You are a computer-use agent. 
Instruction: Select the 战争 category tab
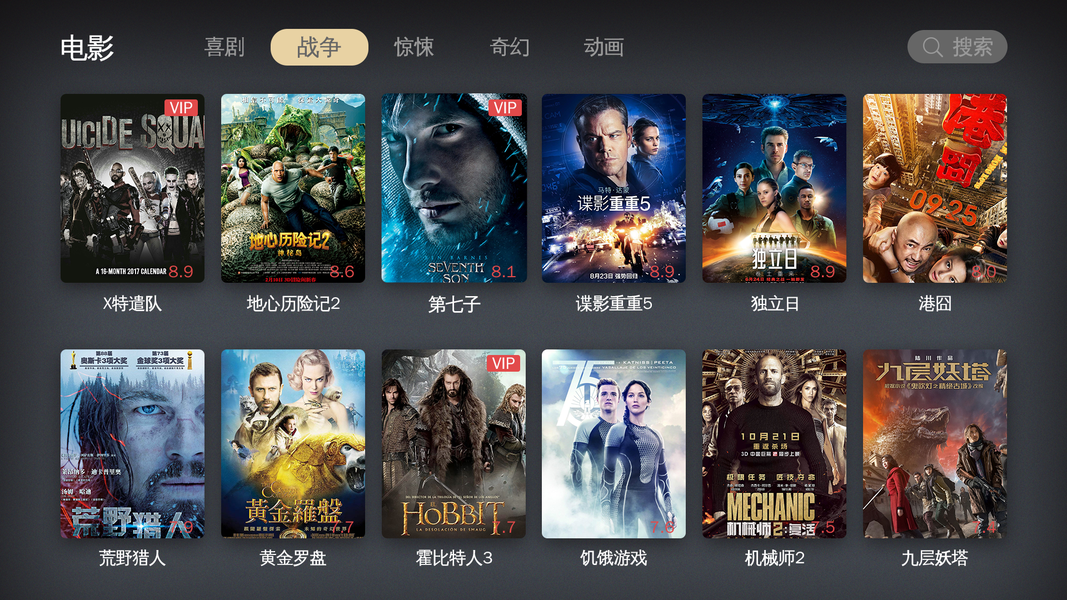click(x=319, y=47)
